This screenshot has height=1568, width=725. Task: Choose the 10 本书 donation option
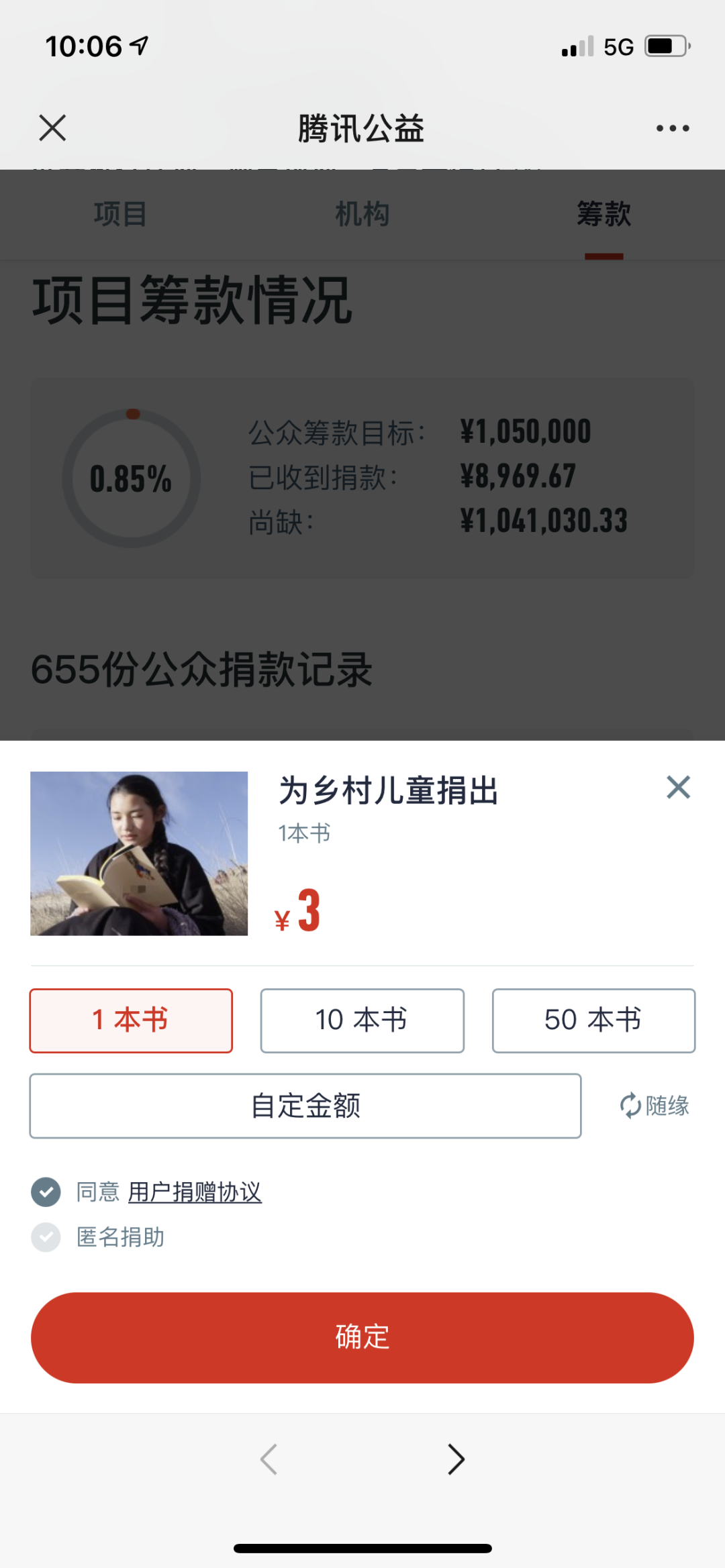(x=362, y=1020)
